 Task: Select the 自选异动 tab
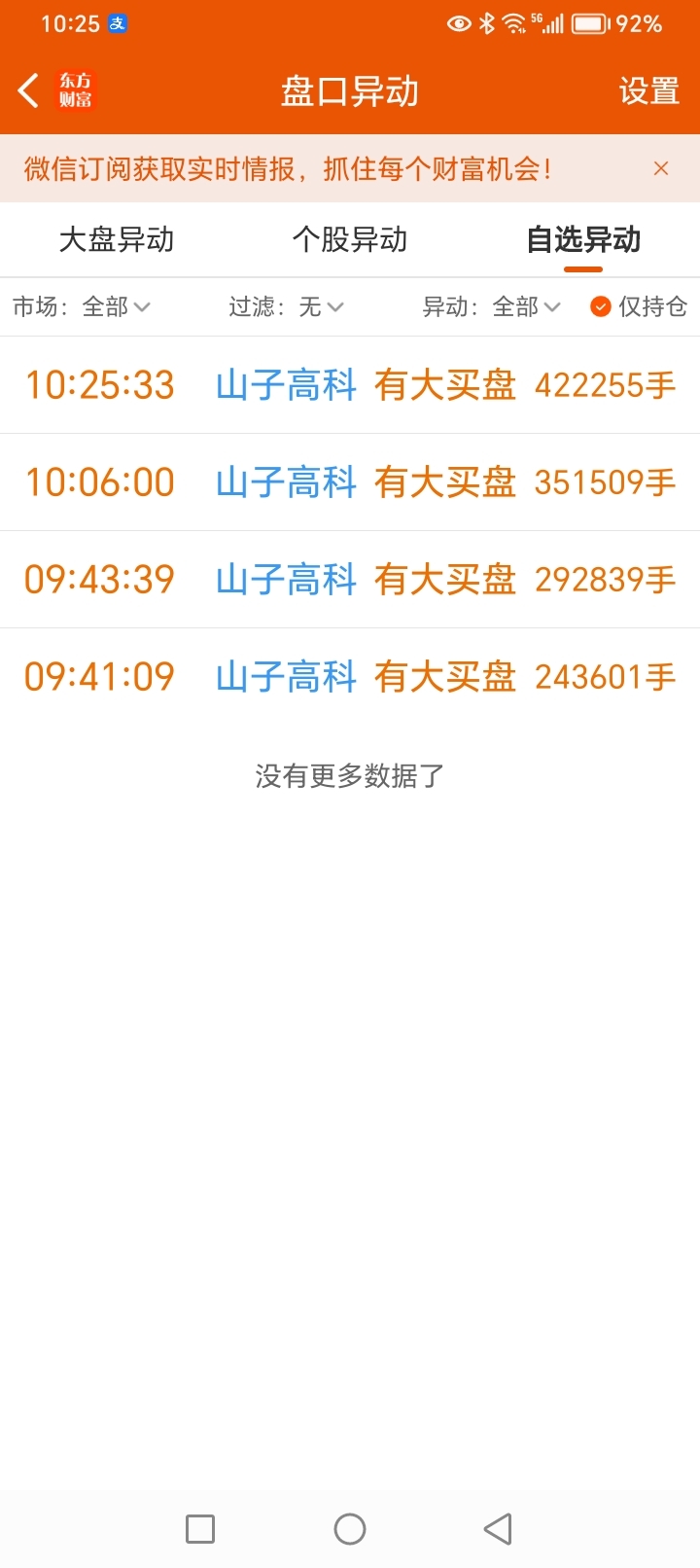click(x=583, y=239)
